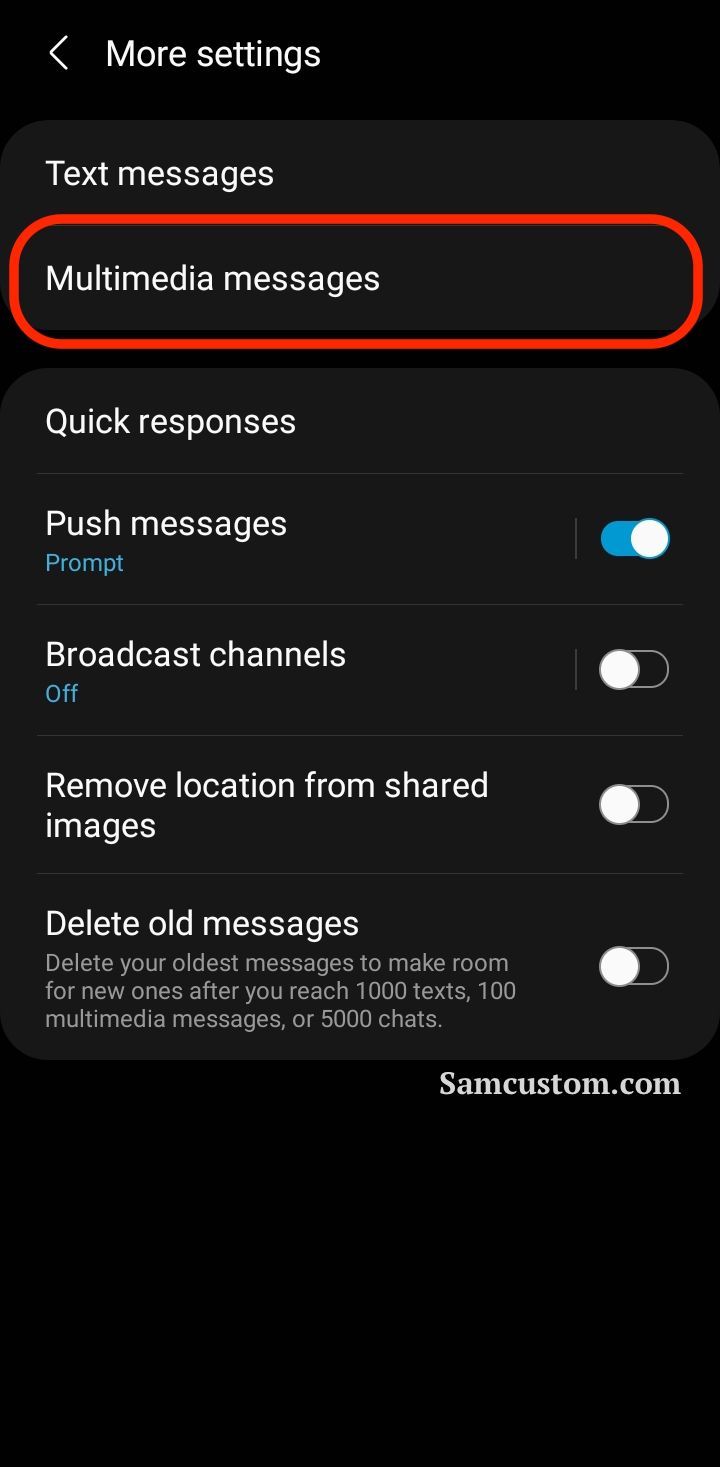
Task: Go back from More settings
Action: tap(59, 54)
